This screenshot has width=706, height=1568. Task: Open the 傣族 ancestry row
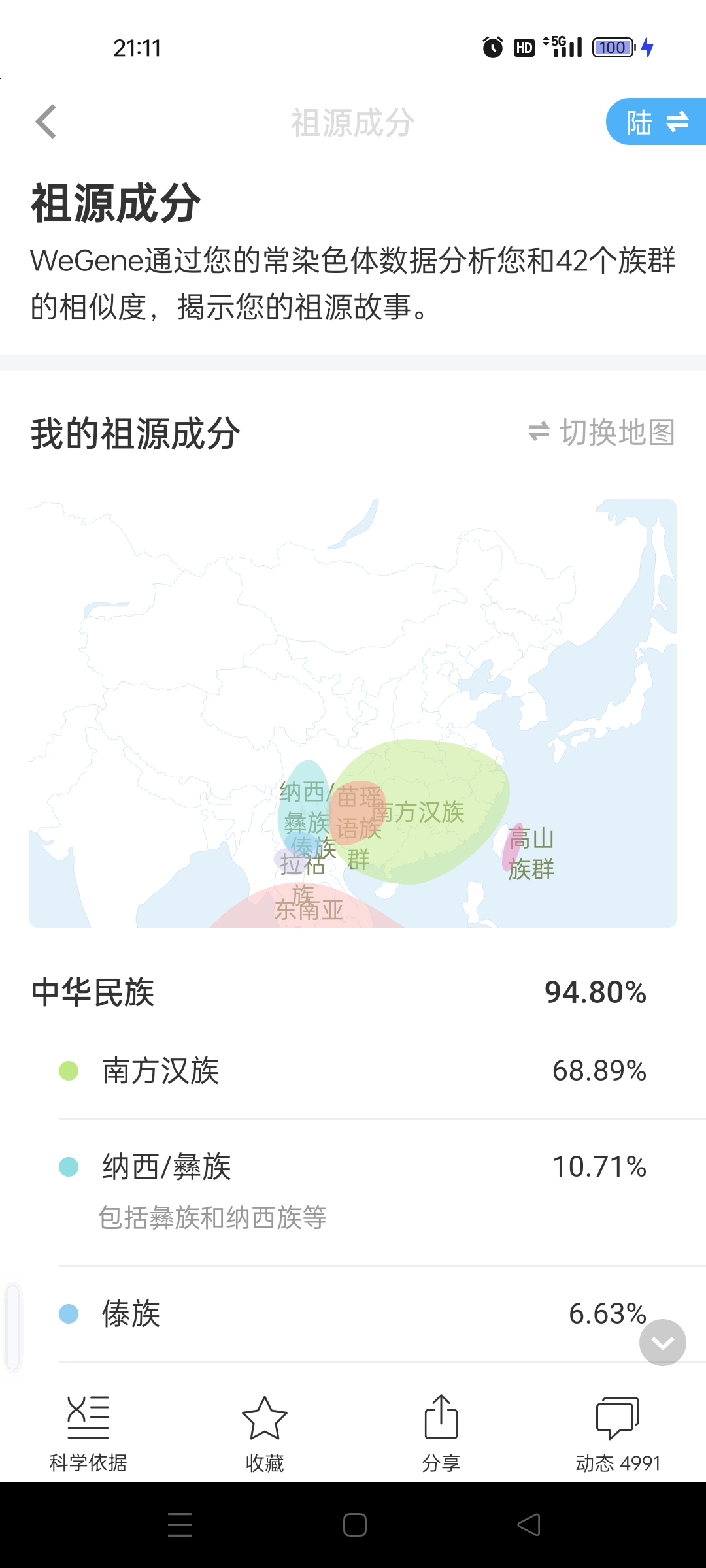(x=353, y=1314)
